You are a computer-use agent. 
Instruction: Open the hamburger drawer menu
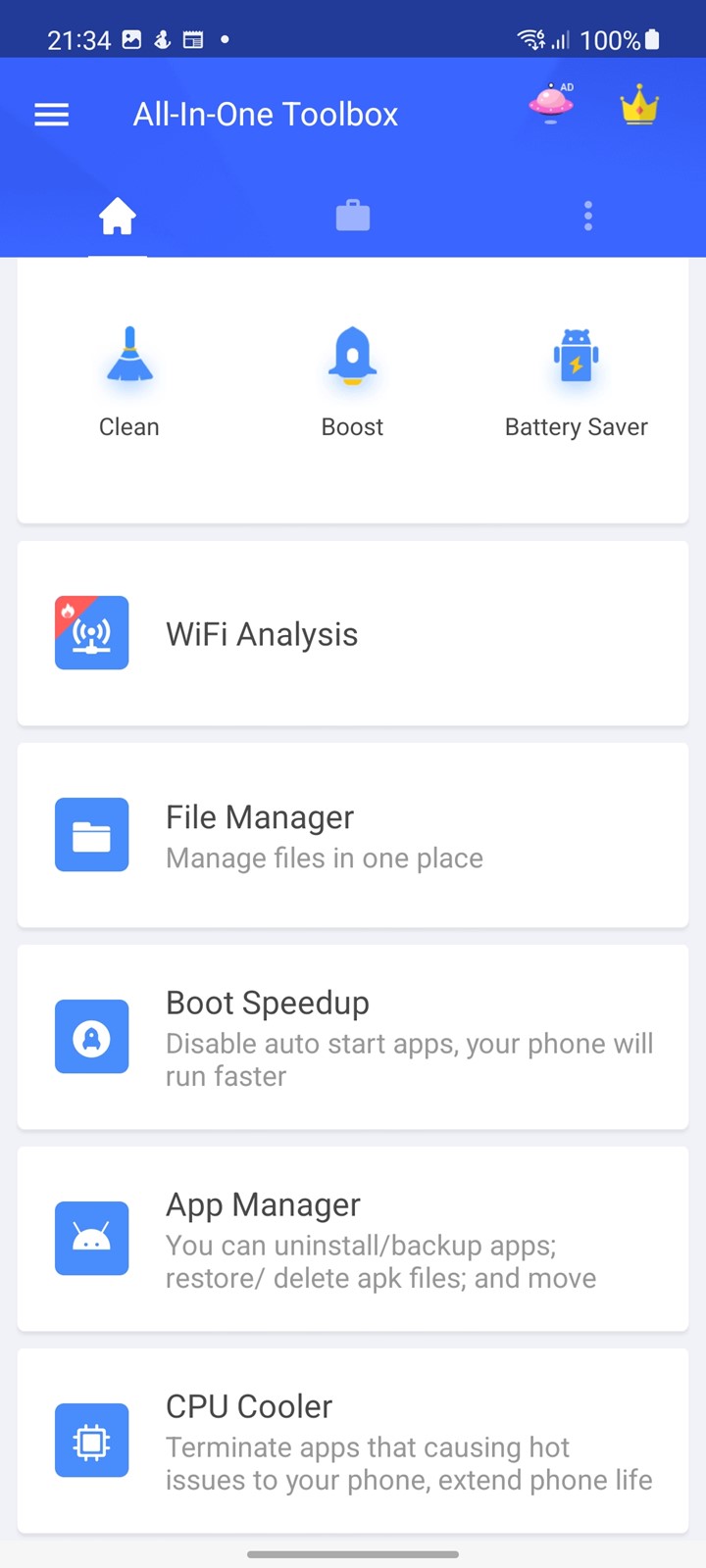coord(52,115)
